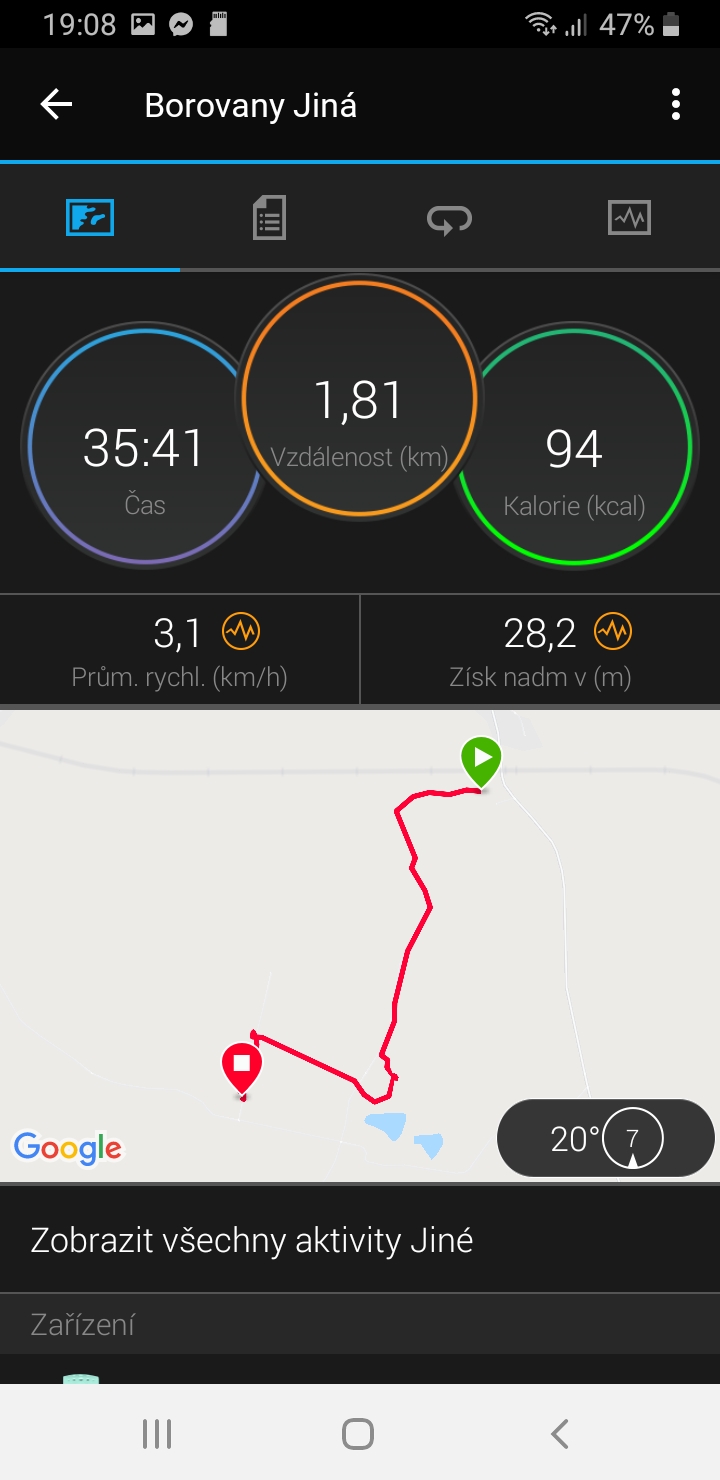Tap the 20° weather widget
Screen dimensions: 720x1480
coord(606,1138)
